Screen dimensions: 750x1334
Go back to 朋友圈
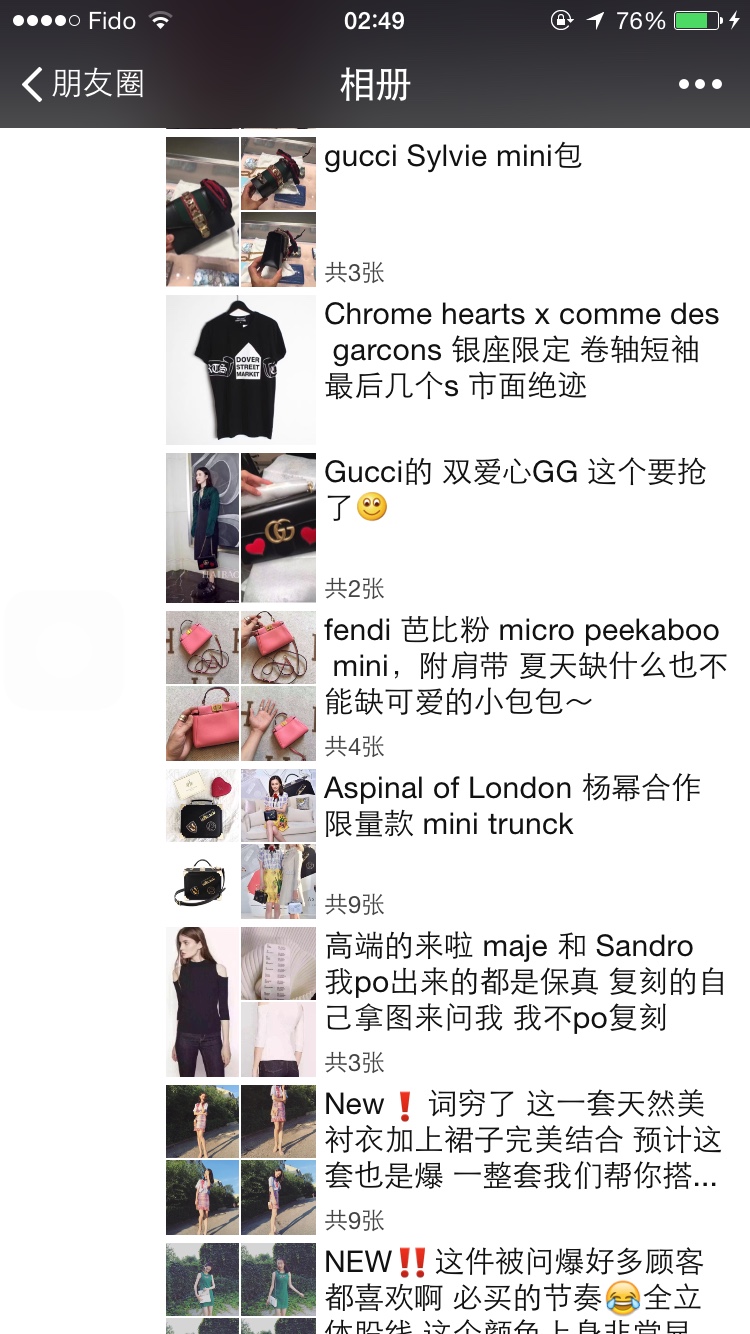pyautogui.click(x=84, y=84)
